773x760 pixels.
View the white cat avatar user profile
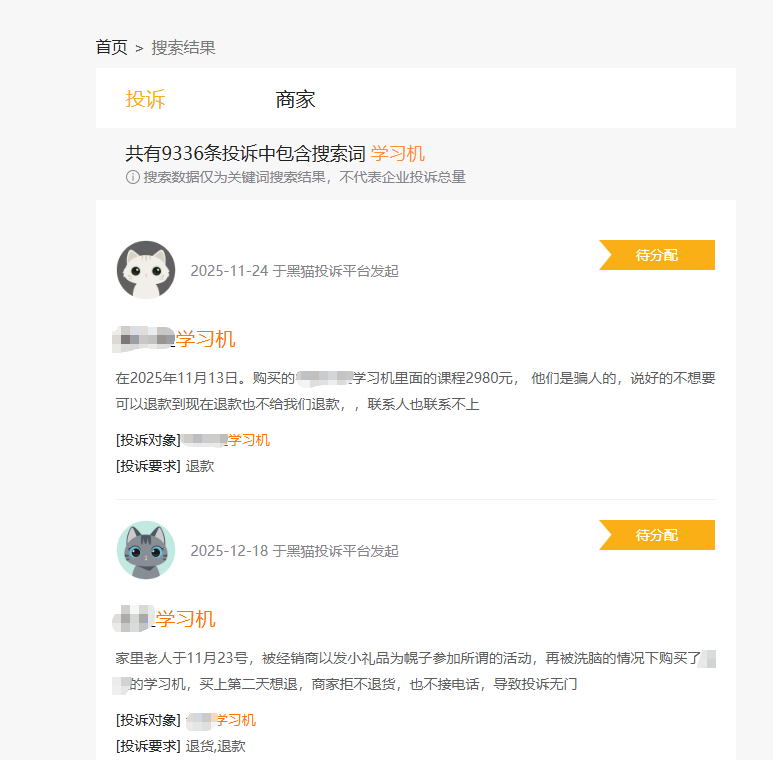[x=146, y=270]
